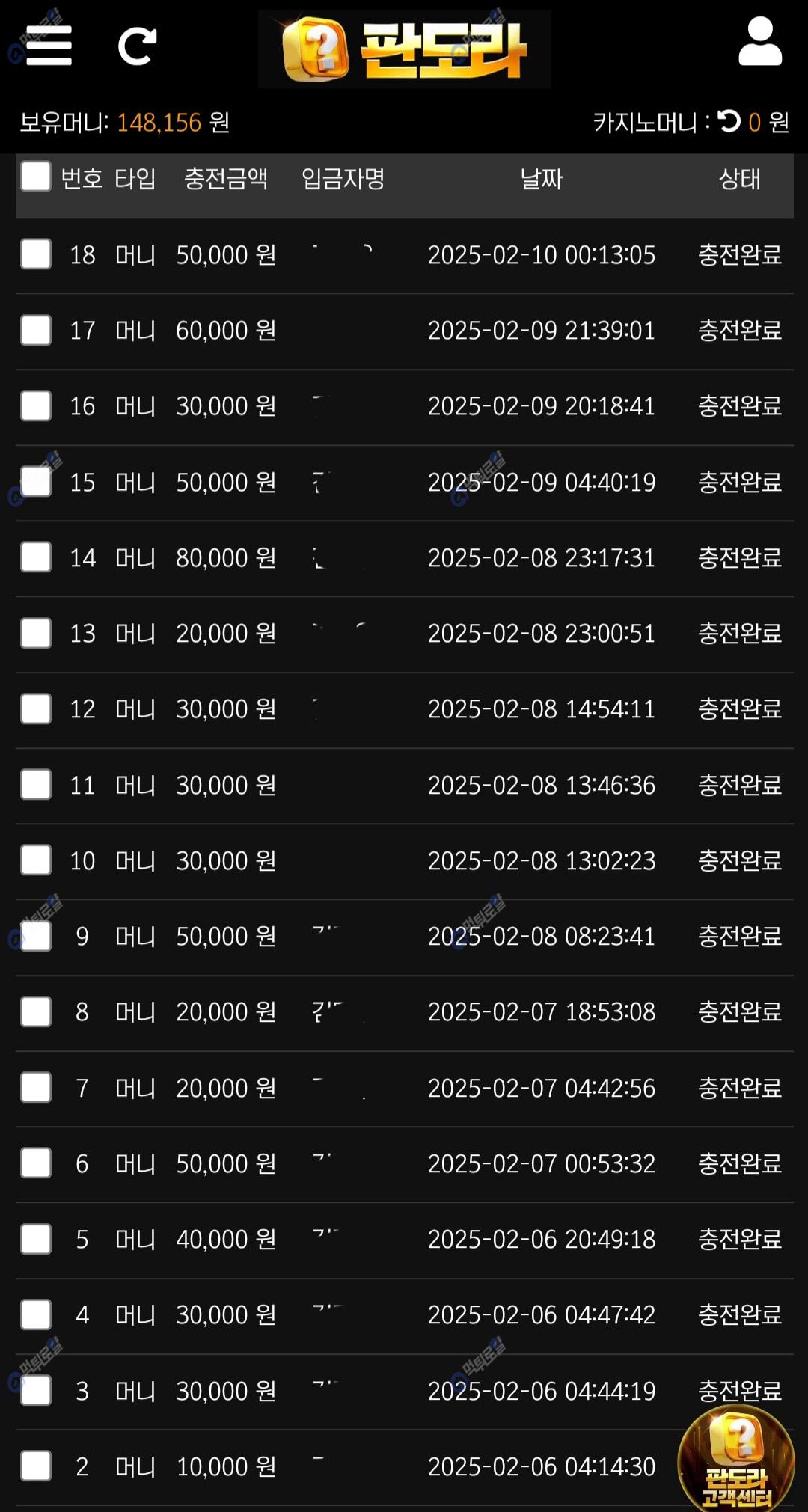
Task: Select the checkbox for row 2
Action: click(x=36, y=1466)
